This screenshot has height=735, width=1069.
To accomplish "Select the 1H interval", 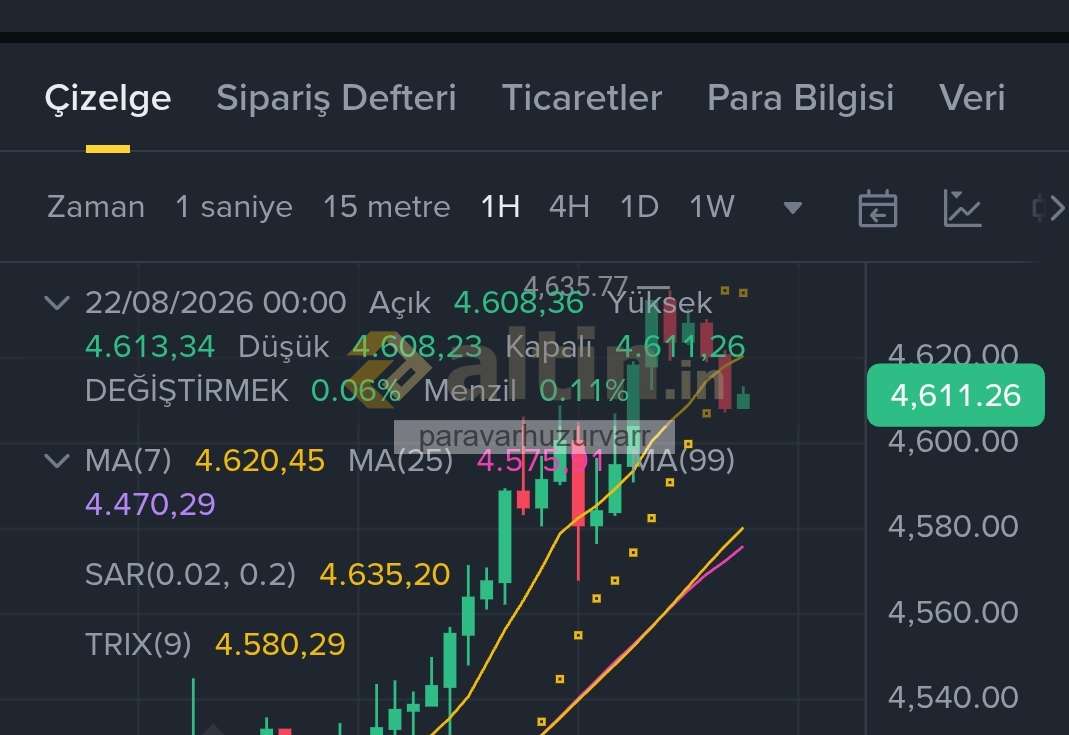I will tap(500, 207).
